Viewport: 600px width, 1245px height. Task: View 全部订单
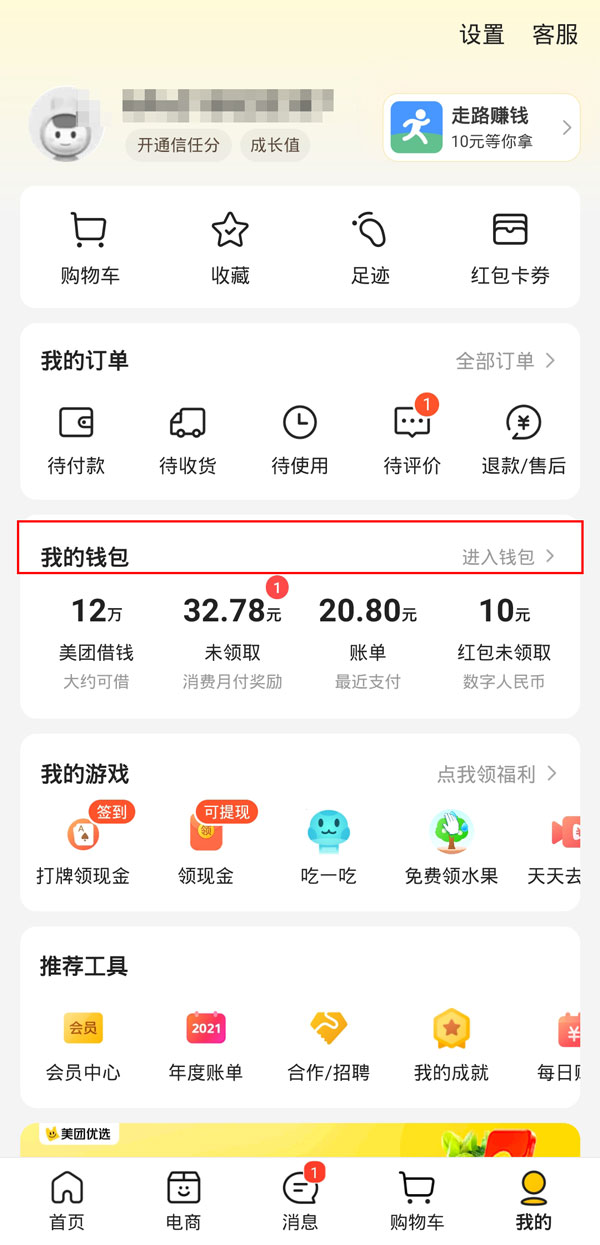click(x=505, y=361)
